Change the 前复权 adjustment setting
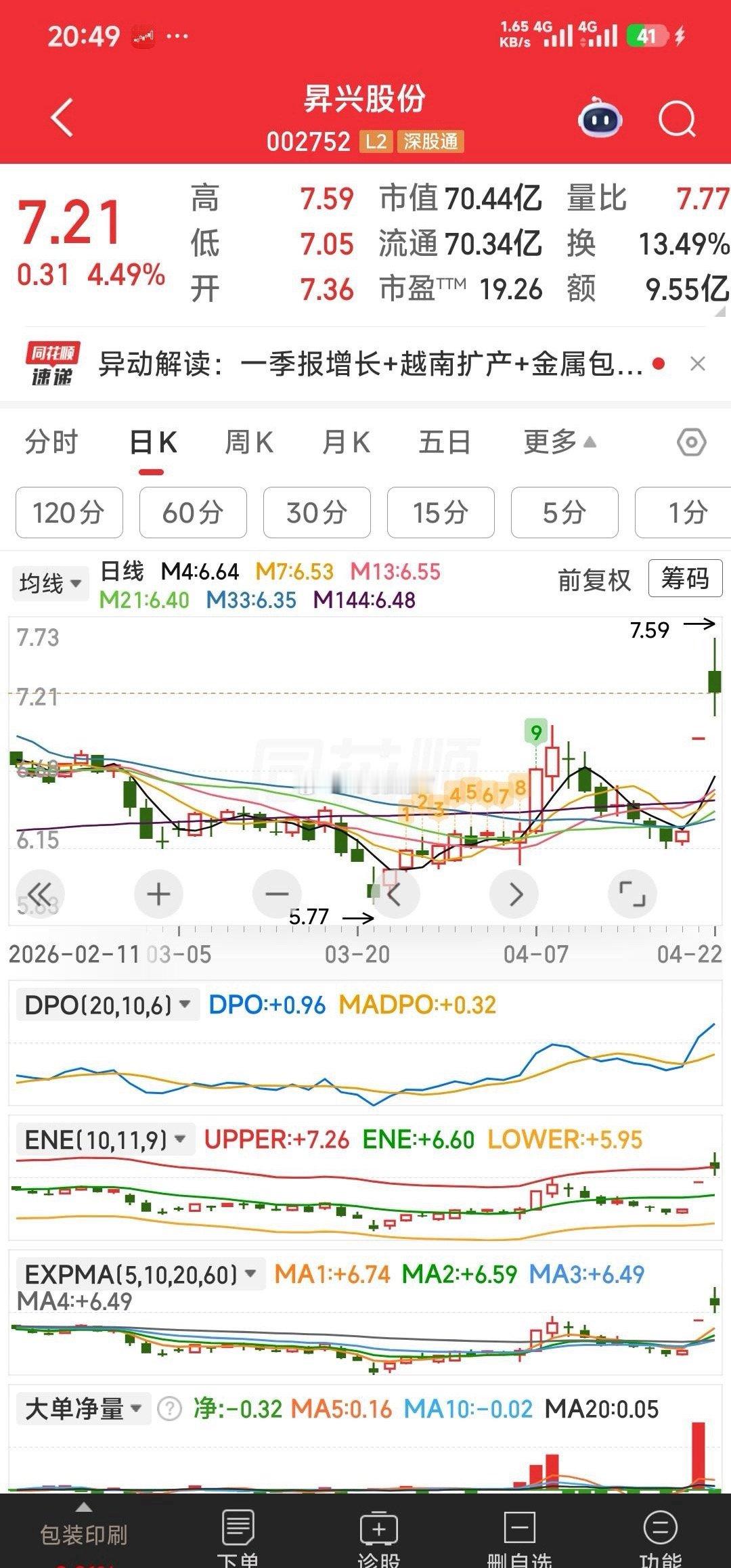 pos(594,580)
